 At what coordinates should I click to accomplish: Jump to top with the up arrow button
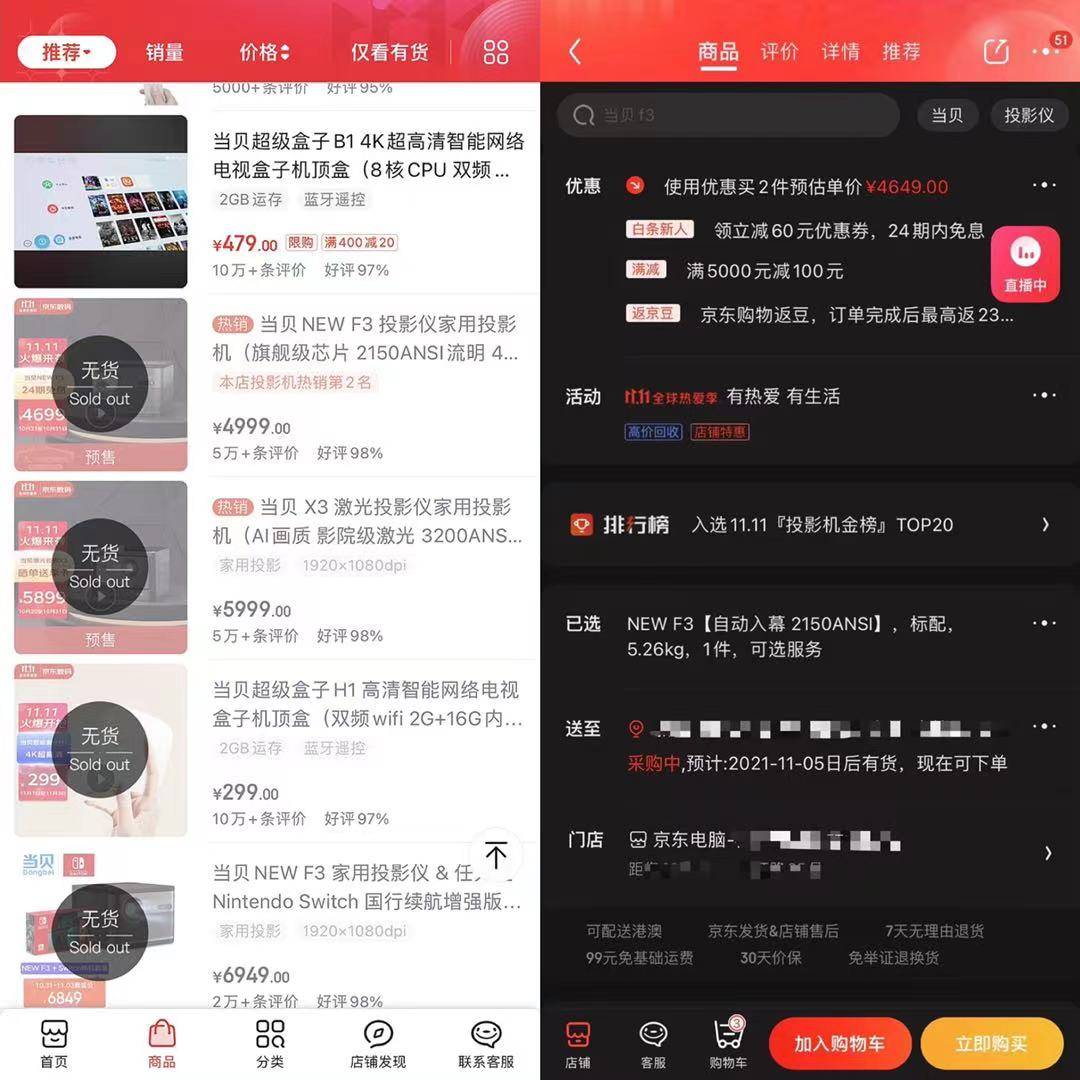(x=496, y=856)
